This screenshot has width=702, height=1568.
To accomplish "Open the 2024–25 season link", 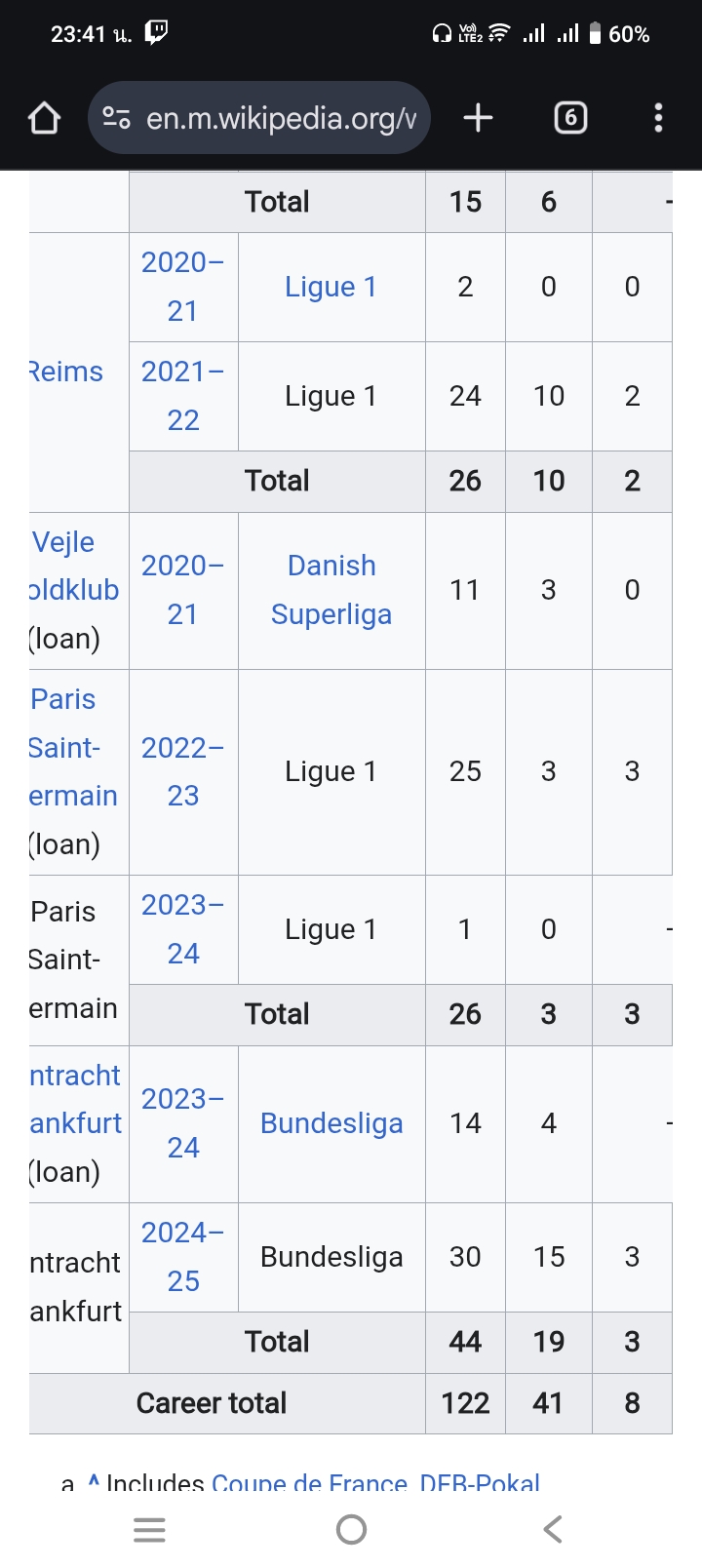I will click(183, 1257).
